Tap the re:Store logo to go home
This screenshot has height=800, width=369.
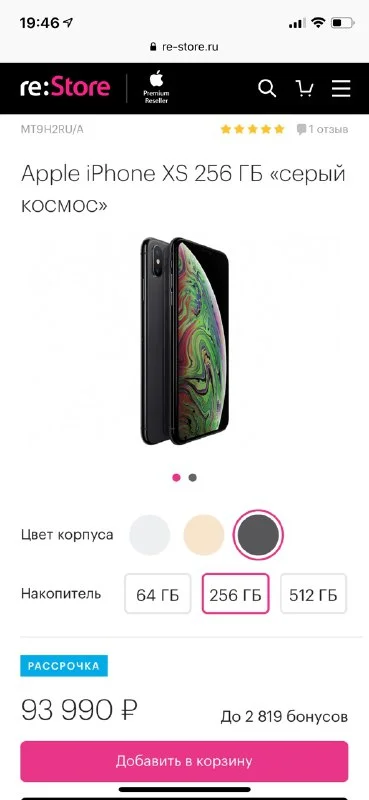click(65, 88)
